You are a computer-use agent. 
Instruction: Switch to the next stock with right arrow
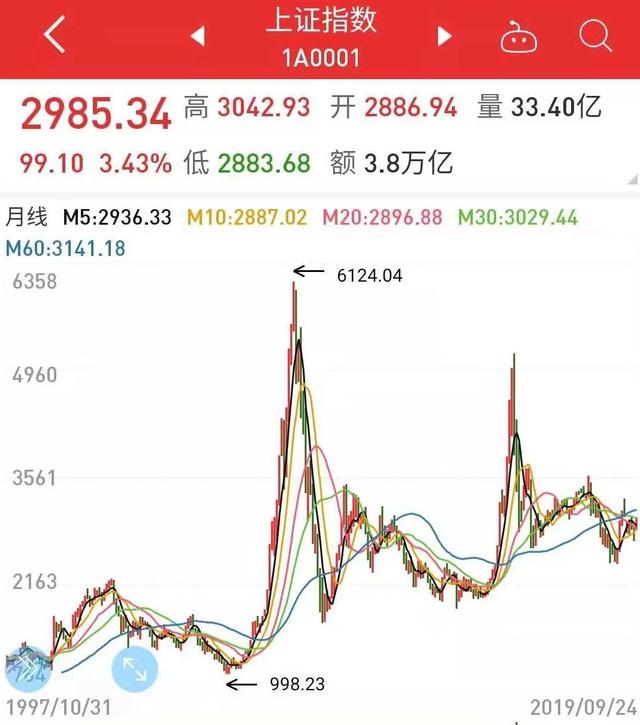pyautogui.click(x=444, y=37)
